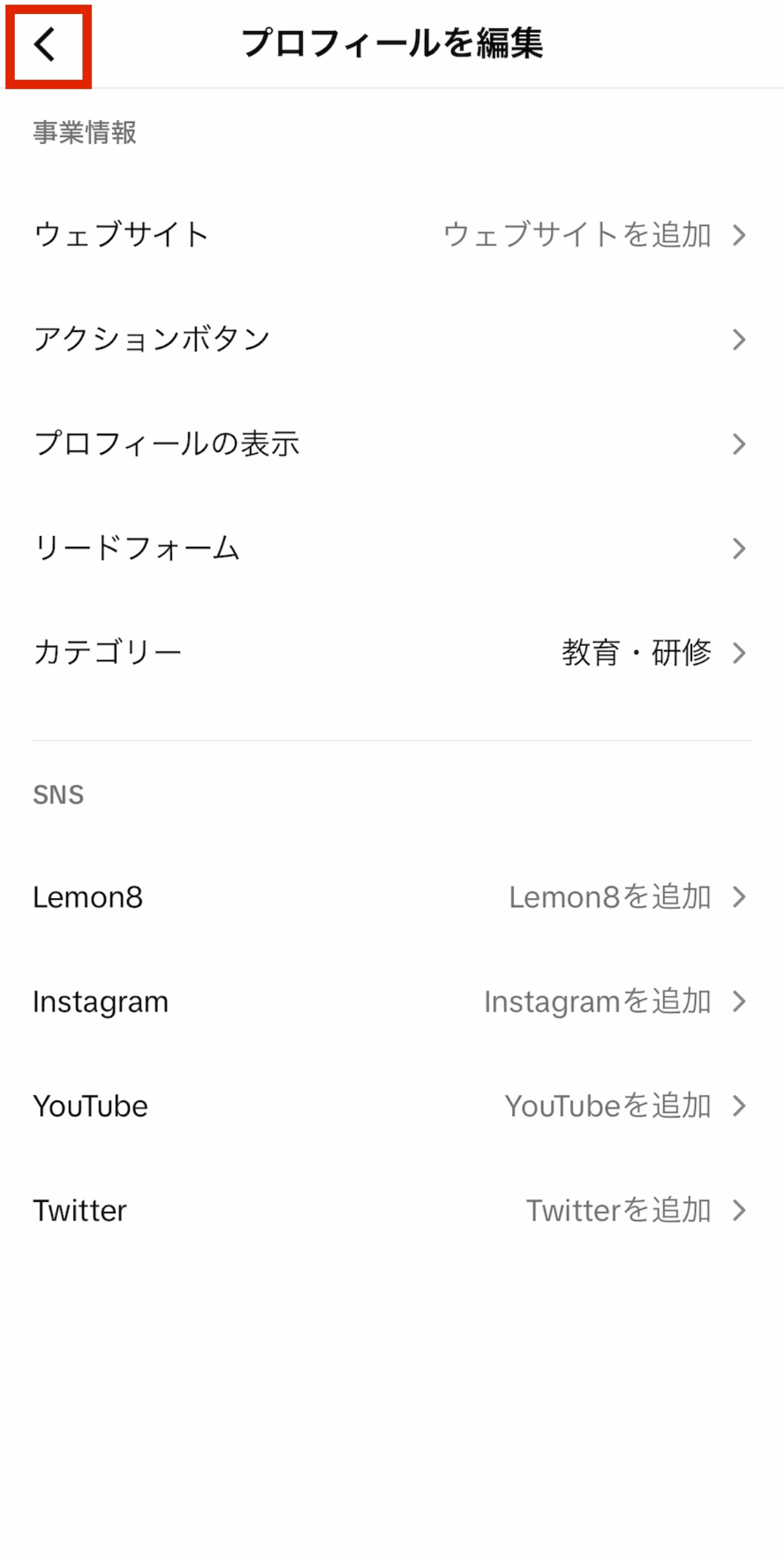Add a Twitter account link
This screenshot has height=1559, width=784.
coord(392,1210)
